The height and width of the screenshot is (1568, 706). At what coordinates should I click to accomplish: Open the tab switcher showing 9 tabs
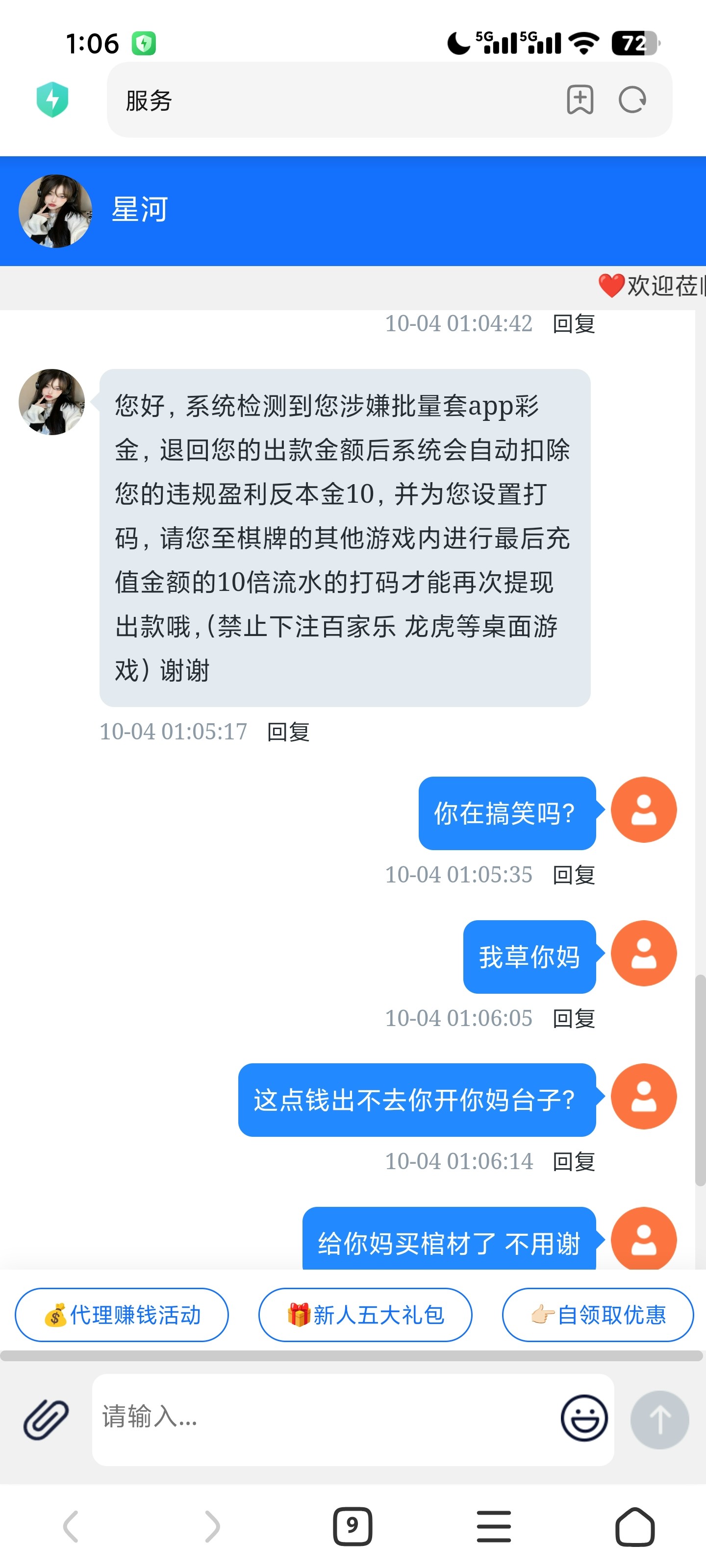click(353, 1526)
